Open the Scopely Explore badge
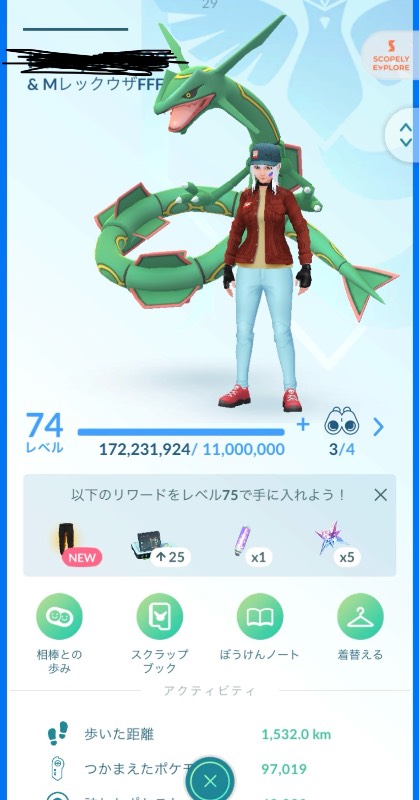This screenshot has height=800, width=419. coord(390,56)
